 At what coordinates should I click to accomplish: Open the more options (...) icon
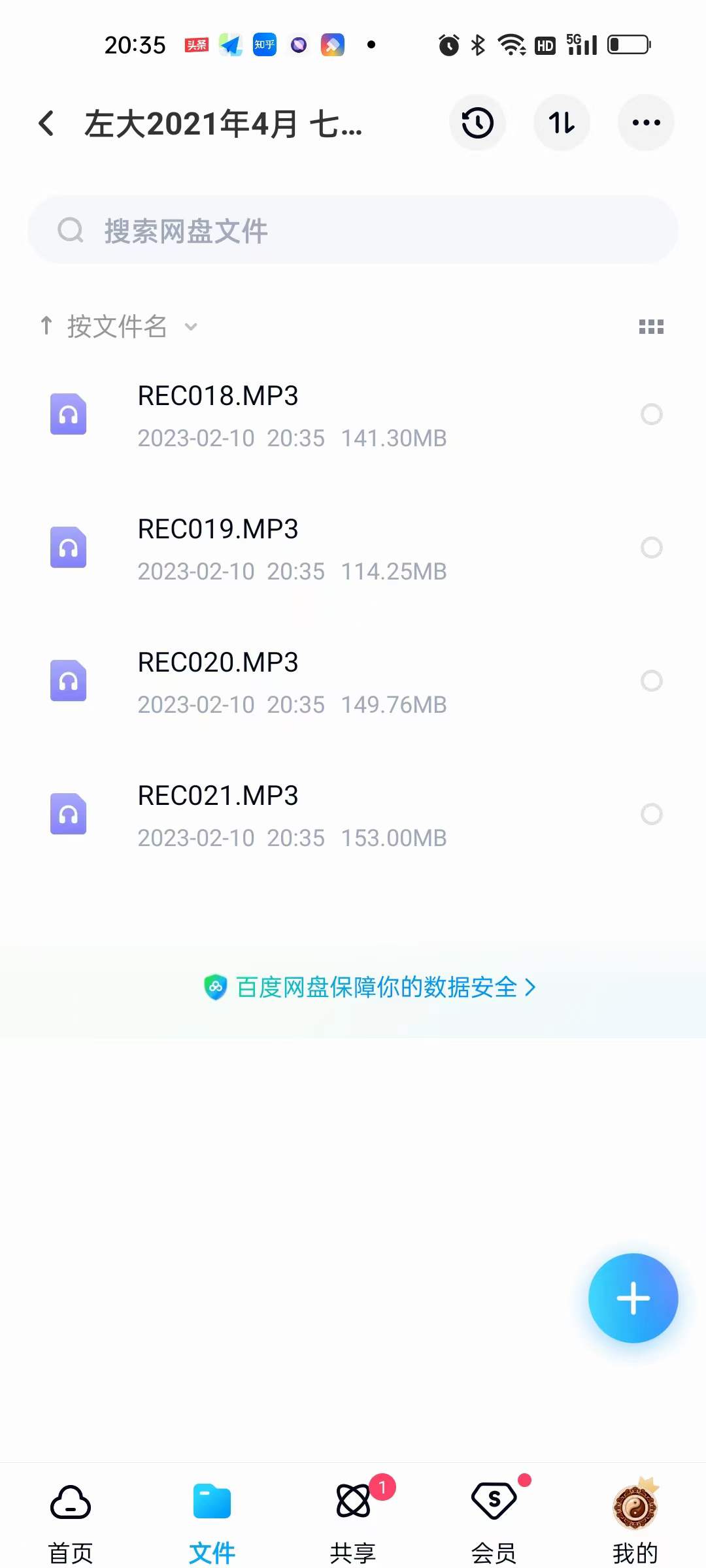[x=645, y=123]
